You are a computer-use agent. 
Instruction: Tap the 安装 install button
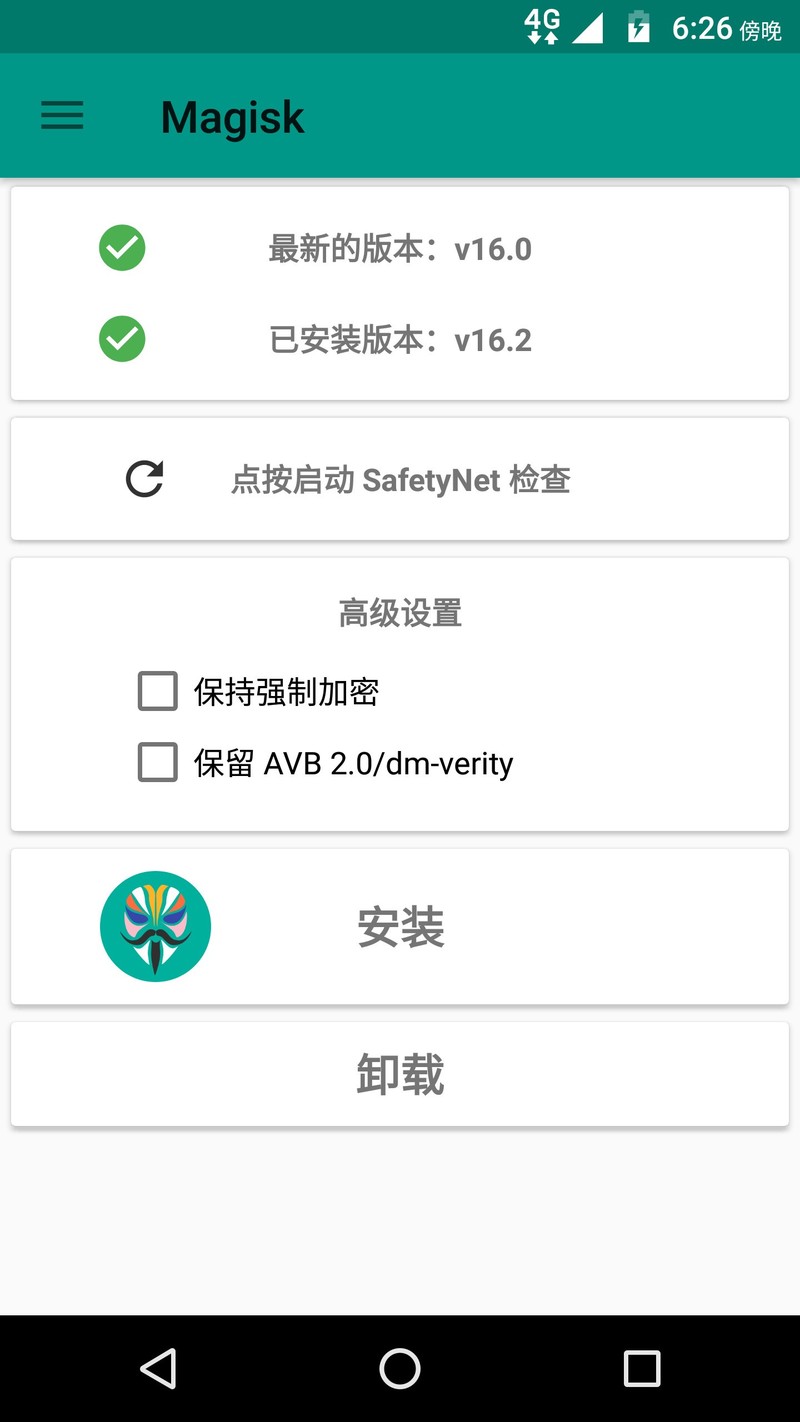click(x=400, y=926)
